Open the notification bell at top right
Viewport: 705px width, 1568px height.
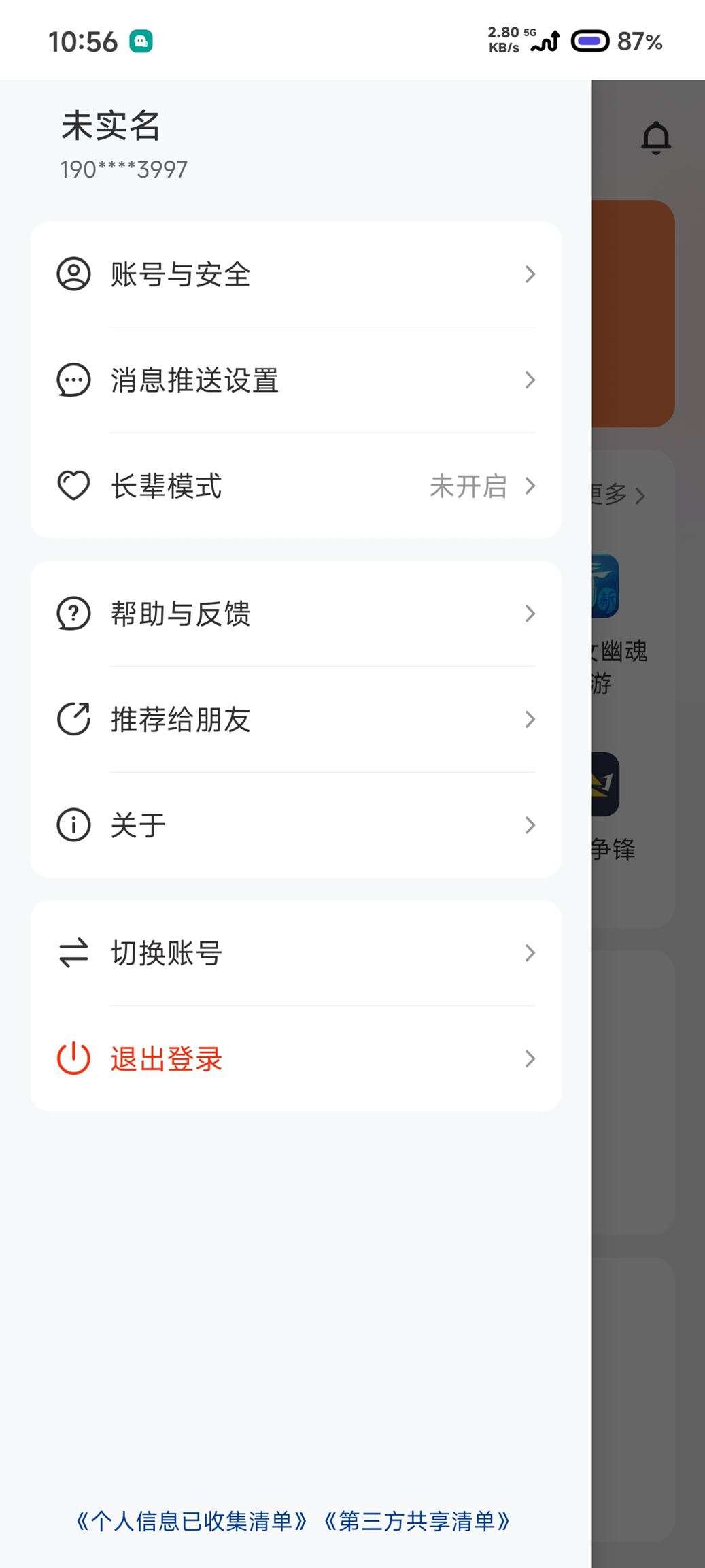[x=655, y=136]
